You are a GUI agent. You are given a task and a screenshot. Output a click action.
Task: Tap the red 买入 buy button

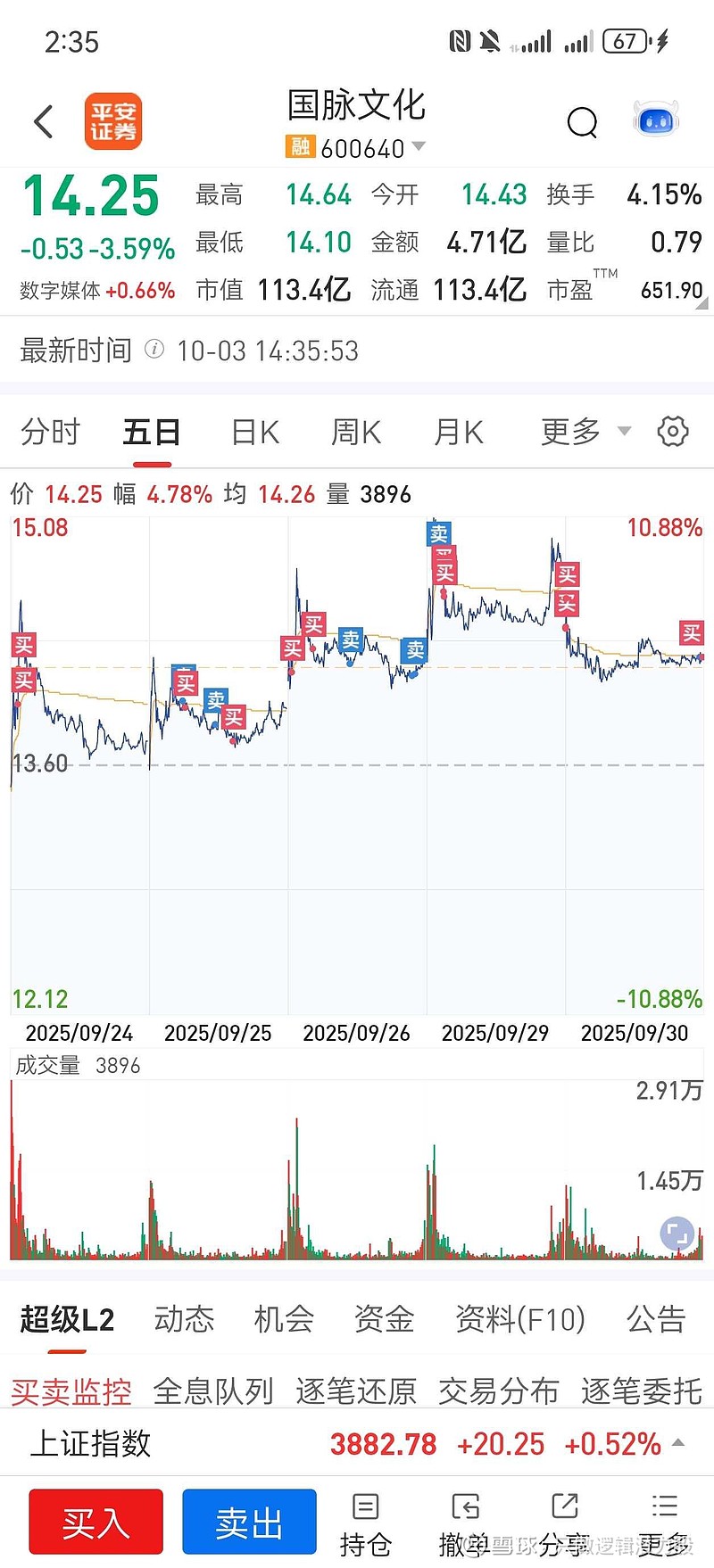pyautogui.click(x=96, y=1523)
